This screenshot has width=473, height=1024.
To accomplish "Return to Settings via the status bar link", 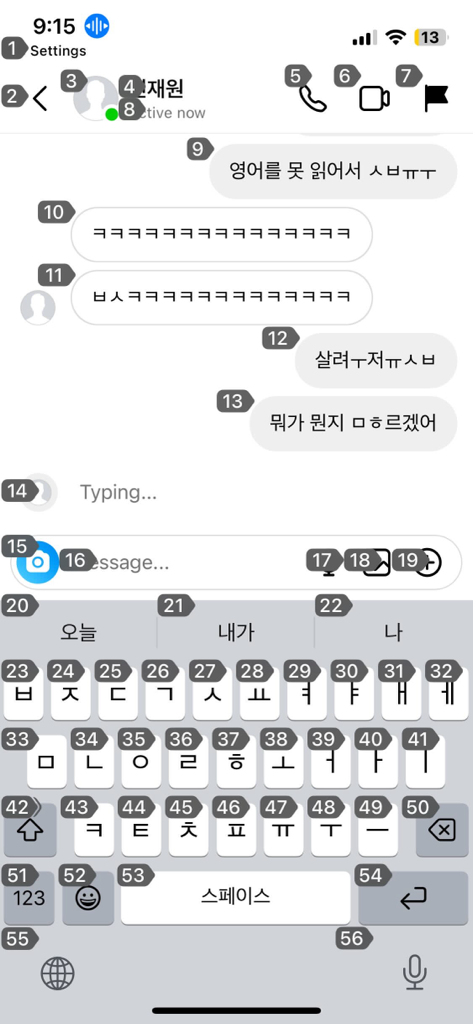I will click(x=57, y=50).
